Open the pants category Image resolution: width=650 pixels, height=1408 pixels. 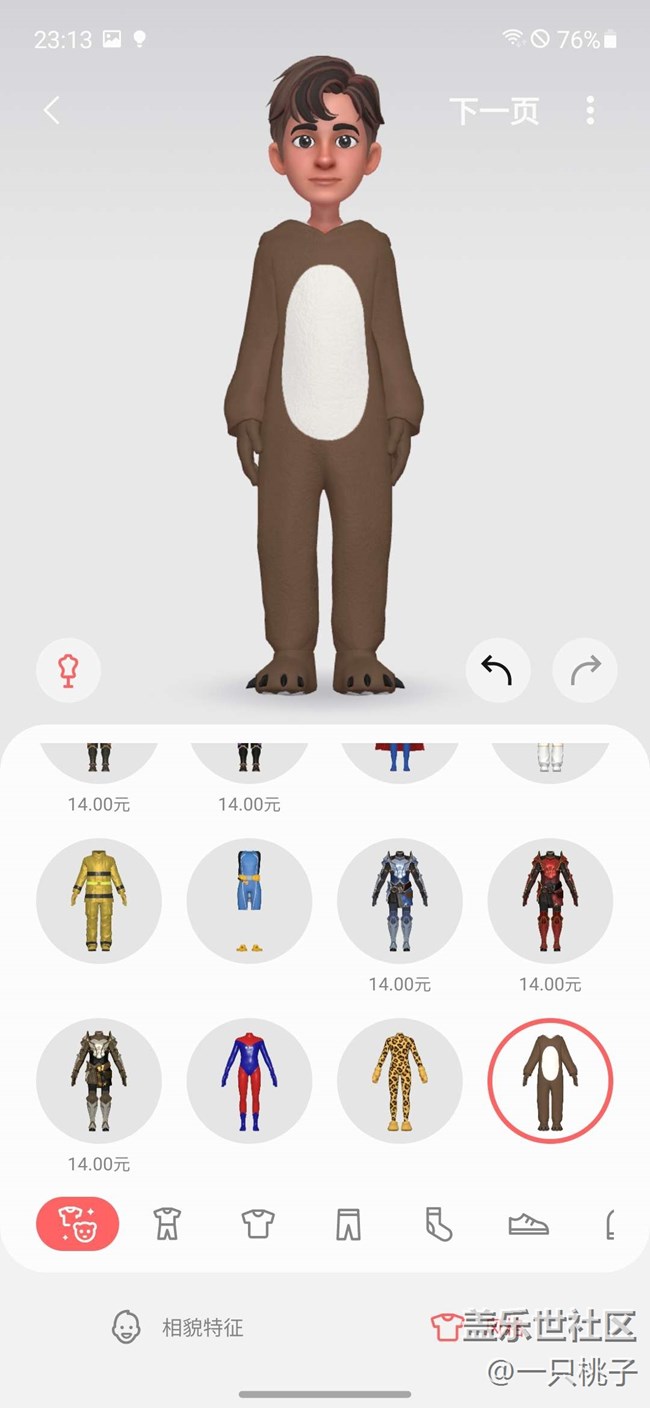tap(348, 1224)
